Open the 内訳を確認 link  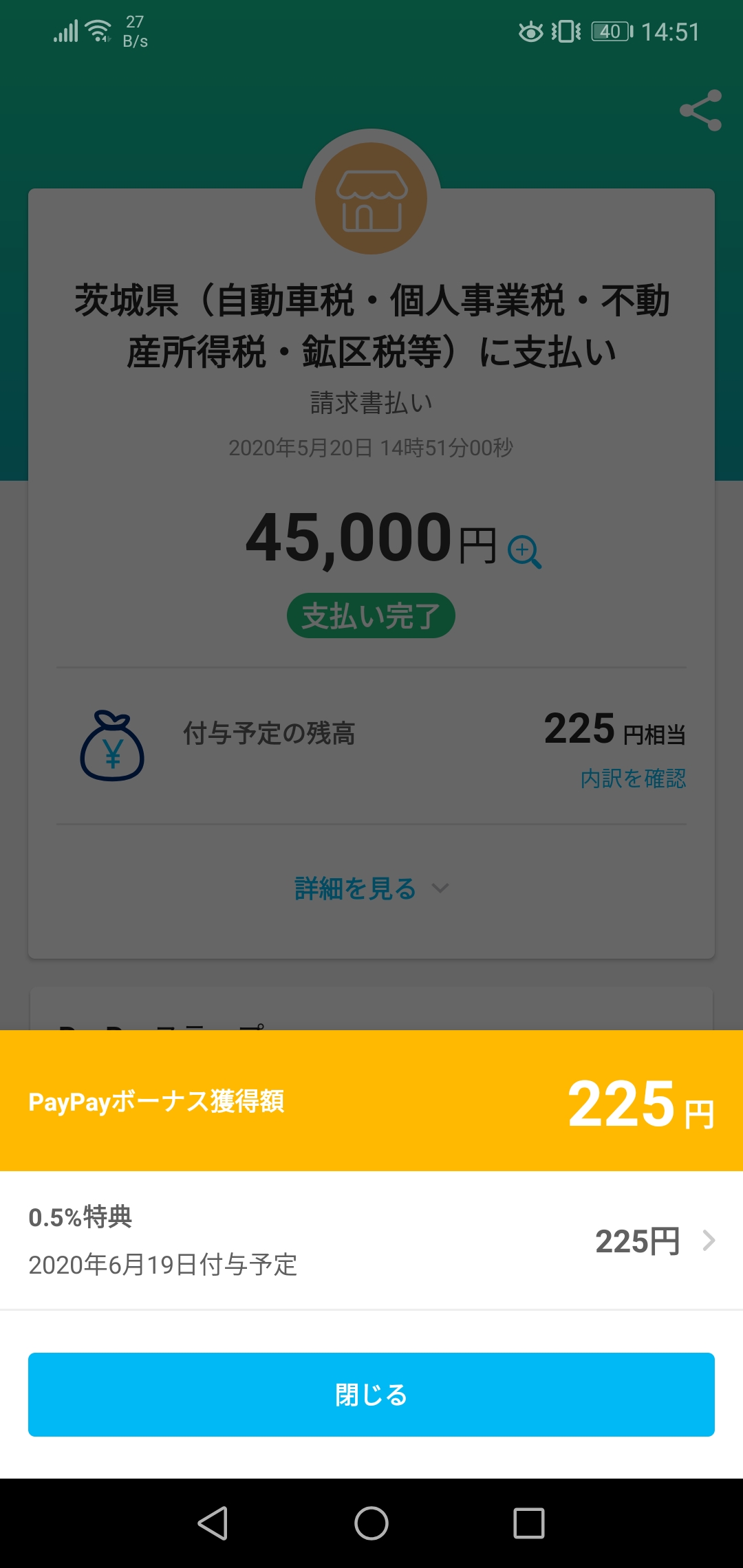(633, 778)
